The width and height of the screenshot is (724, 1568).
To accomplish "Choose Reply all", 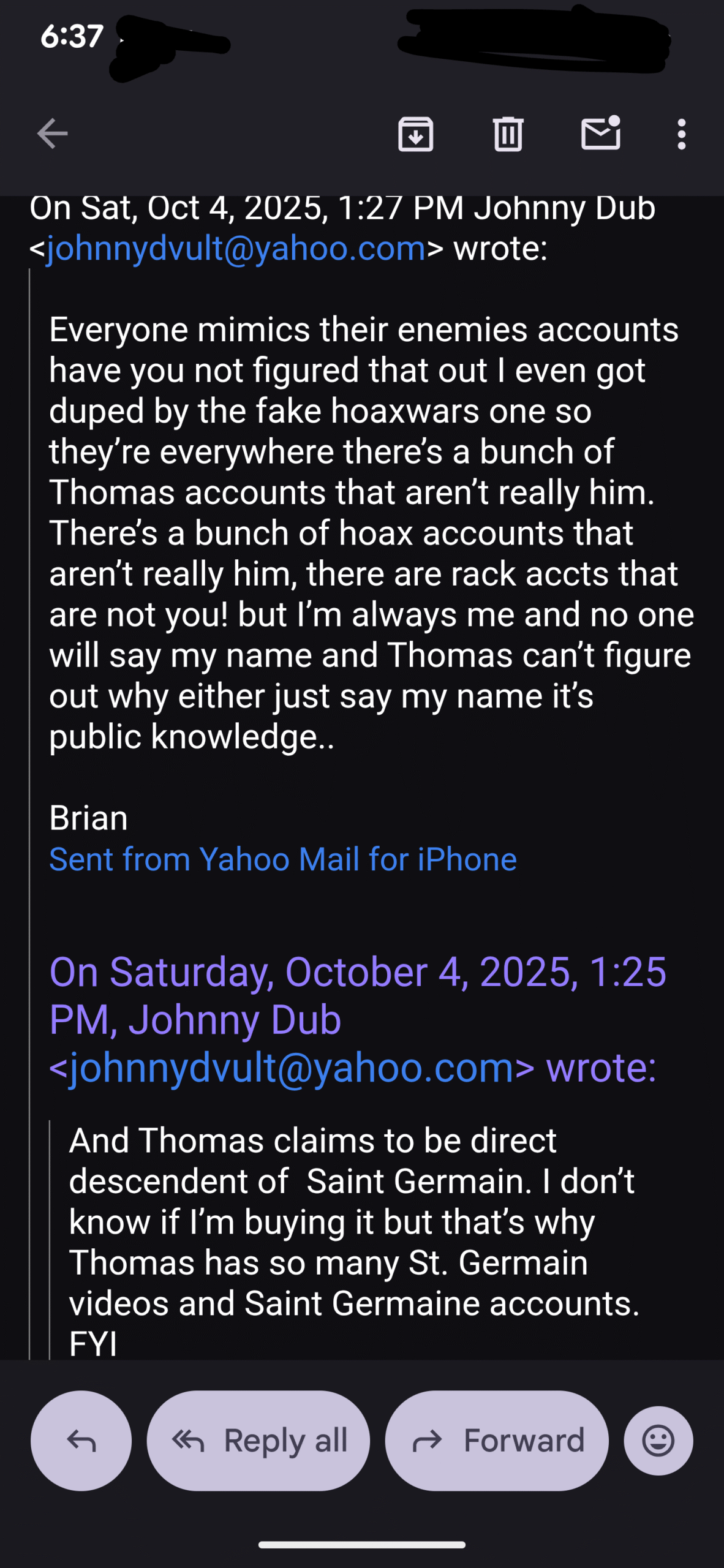I will 258,1440.
